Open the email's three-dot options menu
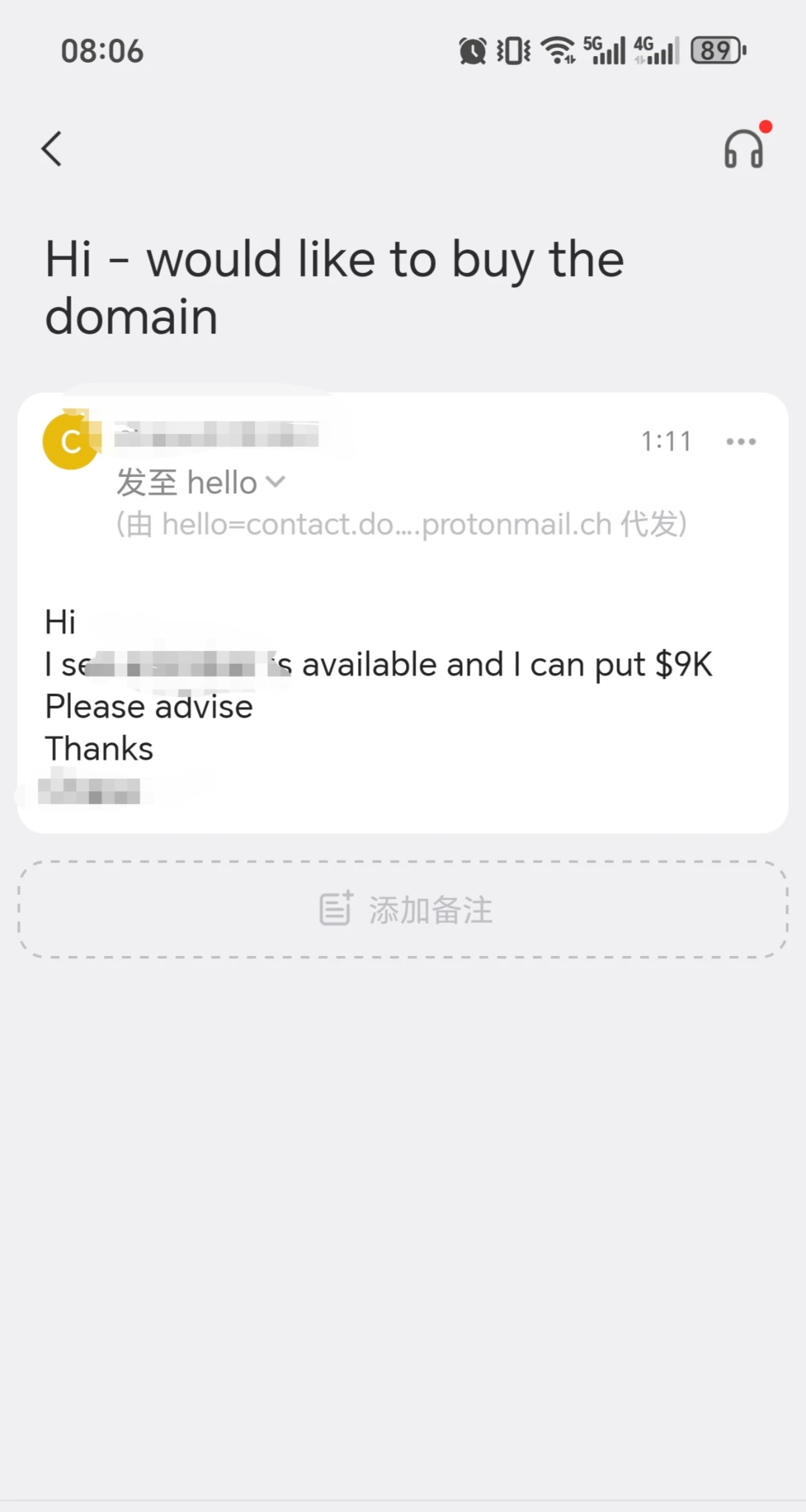The height and width of the screenshot is (1512, 806). [740, 441]
